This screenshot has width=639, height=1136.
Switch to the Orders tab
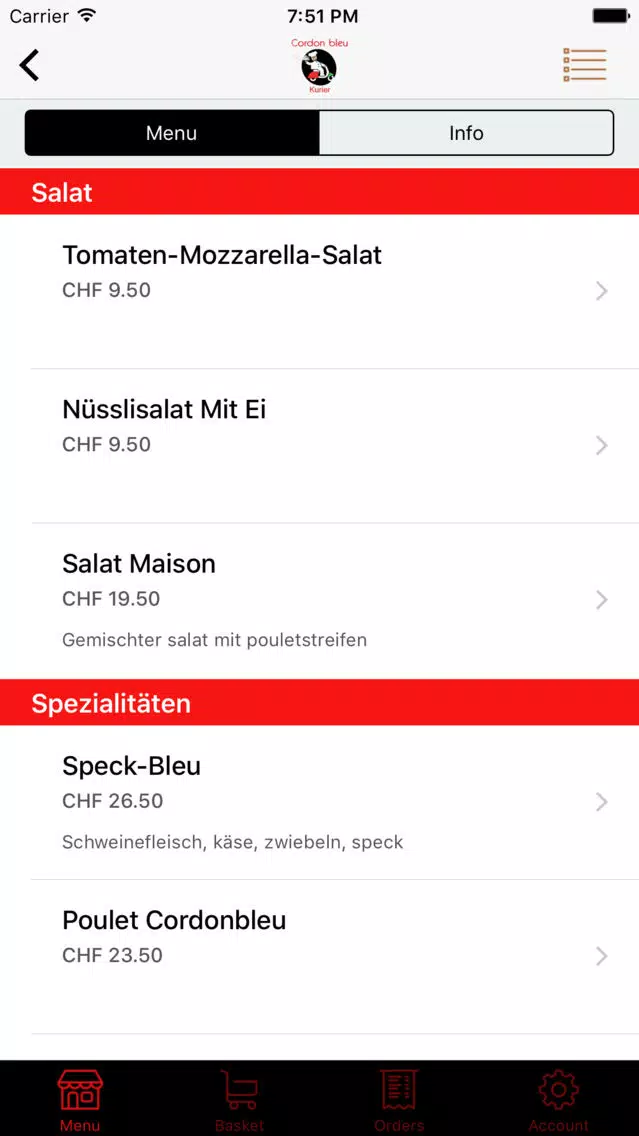point(399,1100)
